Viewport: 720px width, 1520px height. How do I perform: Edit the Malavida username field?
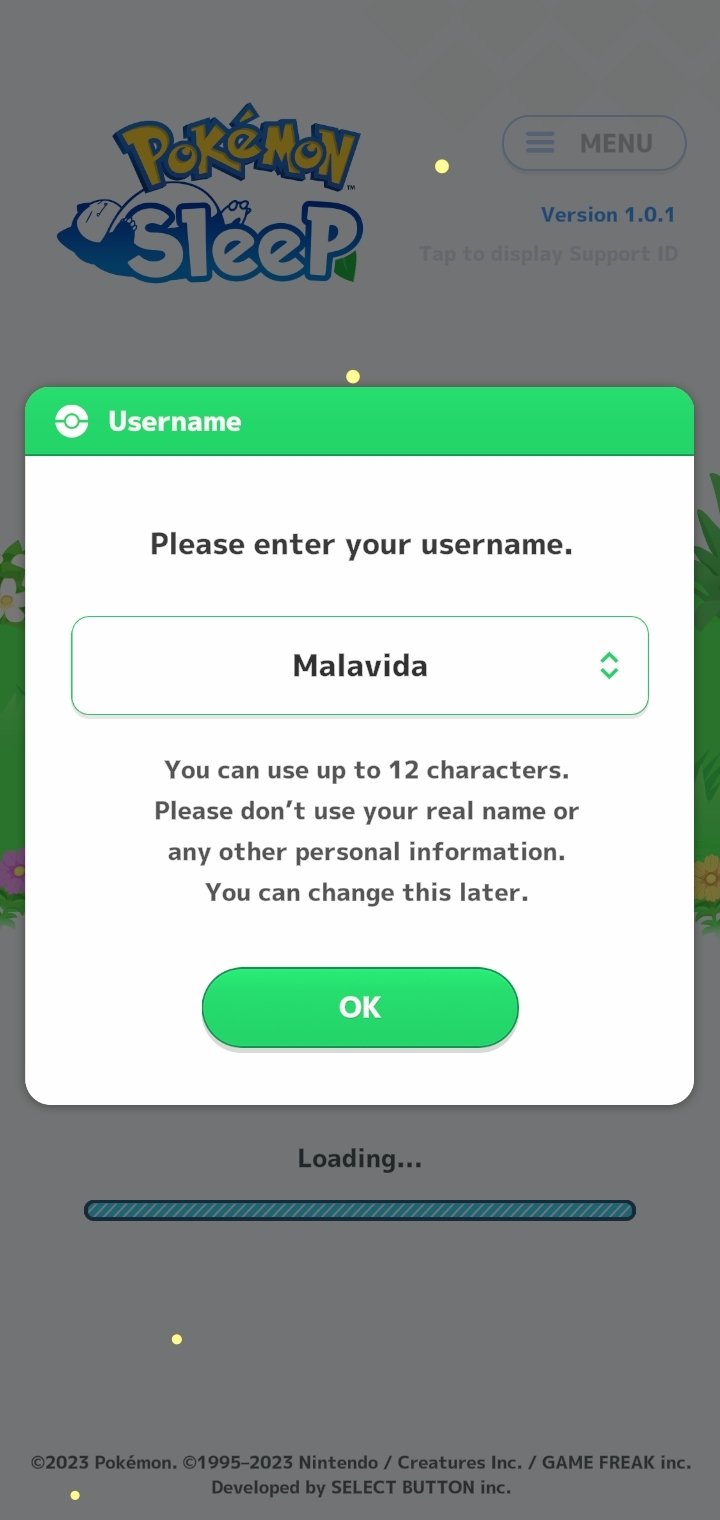coord(360,665)
